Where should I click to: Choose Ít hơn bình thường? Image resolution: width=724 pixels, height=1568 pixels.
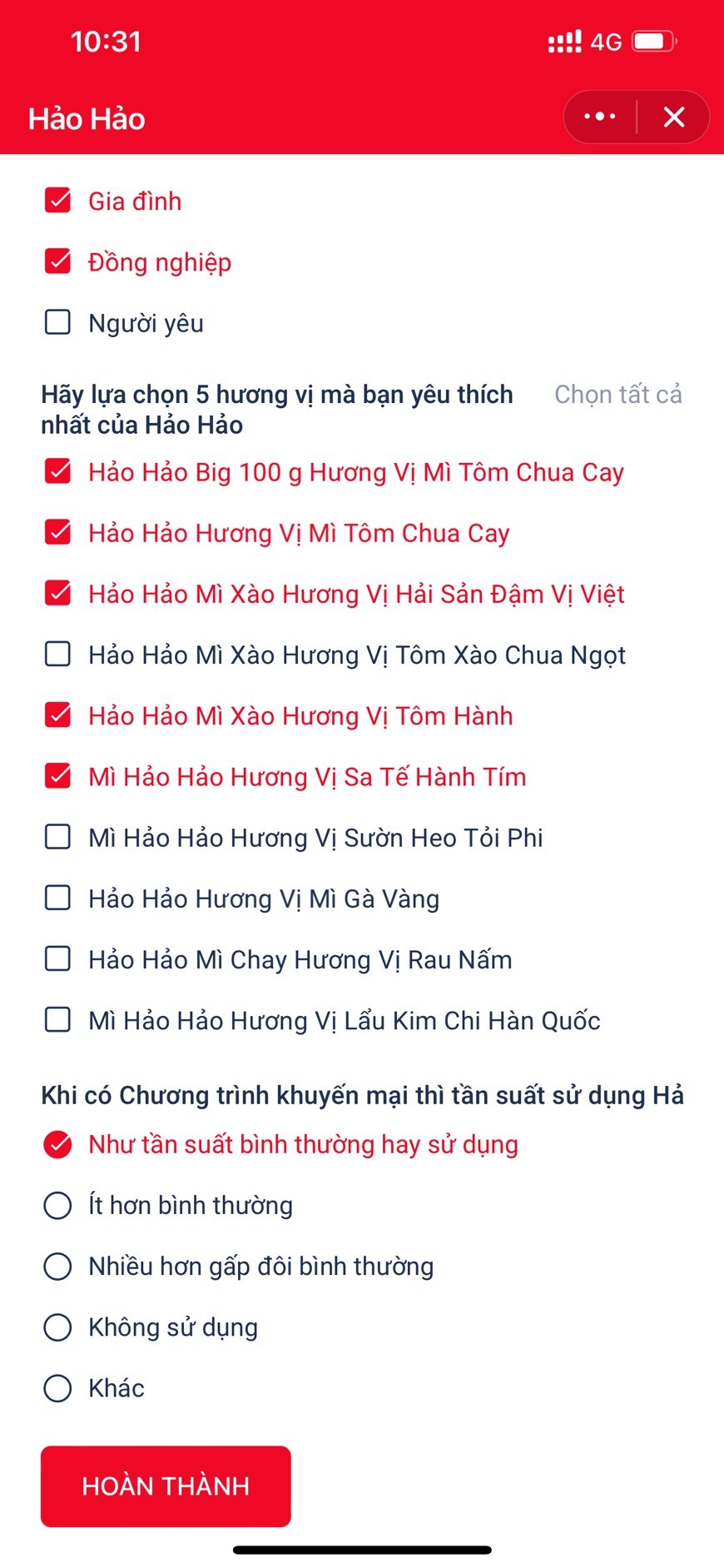(57, 1205)
